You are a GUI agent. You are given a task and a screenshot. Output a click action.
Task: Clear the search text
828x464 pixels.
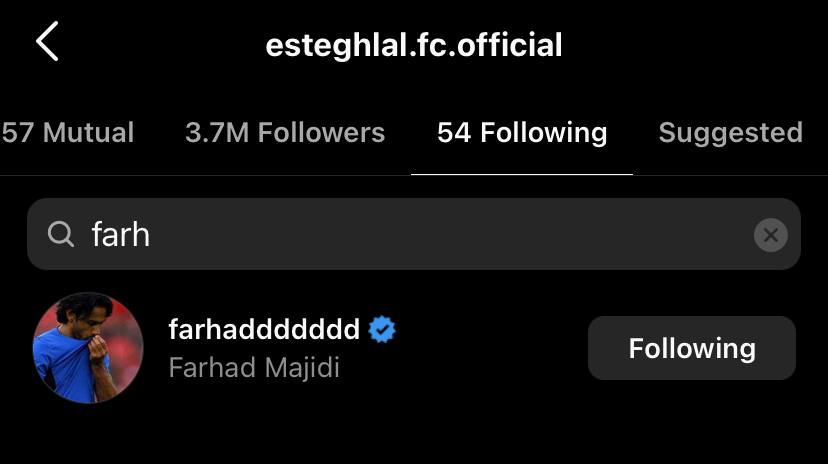pos(770,235)
